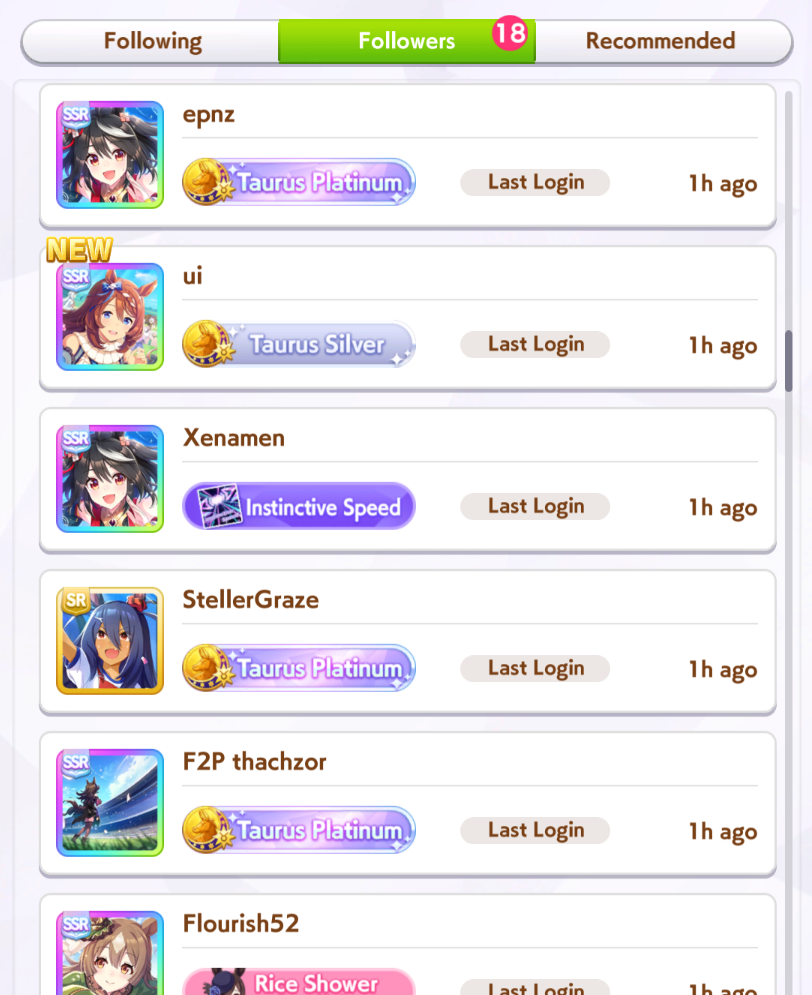
Task: View new follower ui's entry
Action: pyautogui.click(x=407, y=317)
